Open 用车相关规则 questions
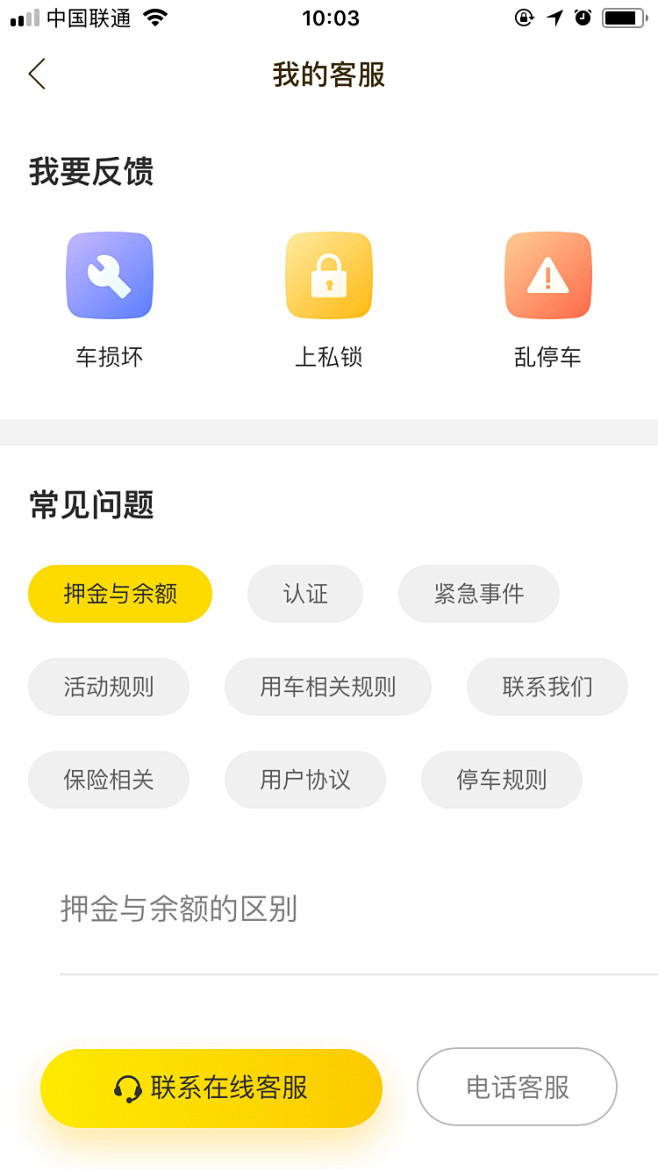This screenshot has width=658, height=1170. (x=328, y=686)
